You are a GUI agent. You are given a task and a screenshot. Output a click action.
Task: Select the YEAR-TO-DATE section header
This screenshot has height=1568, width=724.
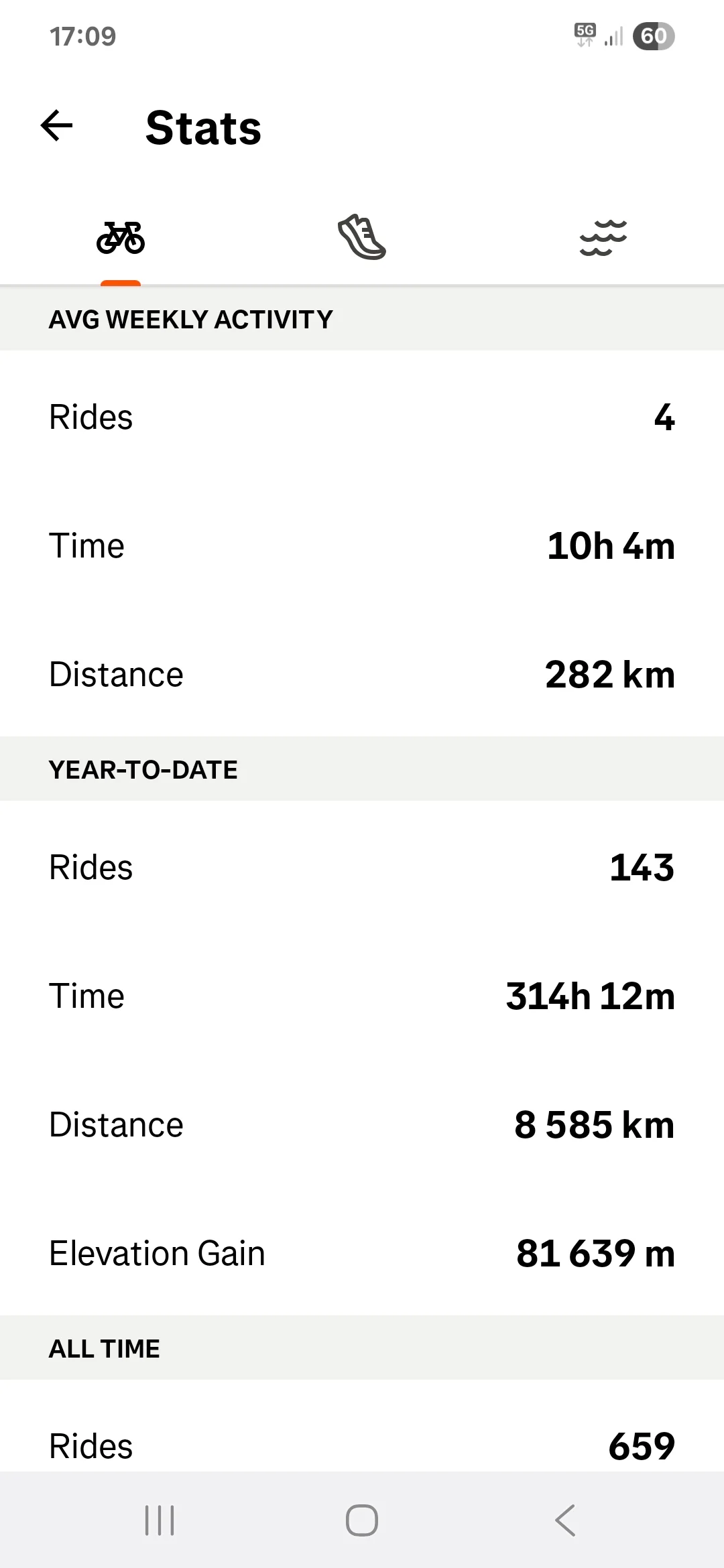pos(143,769)
